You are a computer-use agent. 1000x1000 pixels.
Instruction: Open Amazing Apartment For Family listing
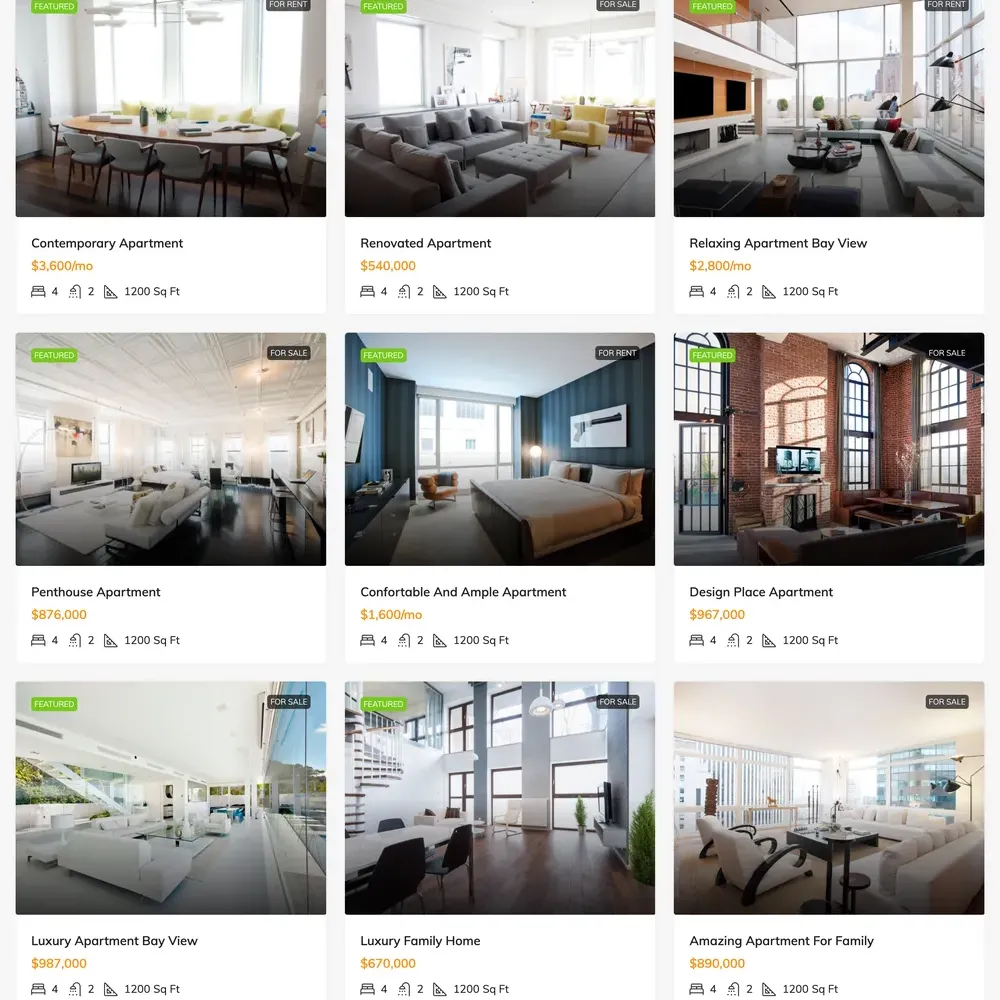tap(781, 941)
